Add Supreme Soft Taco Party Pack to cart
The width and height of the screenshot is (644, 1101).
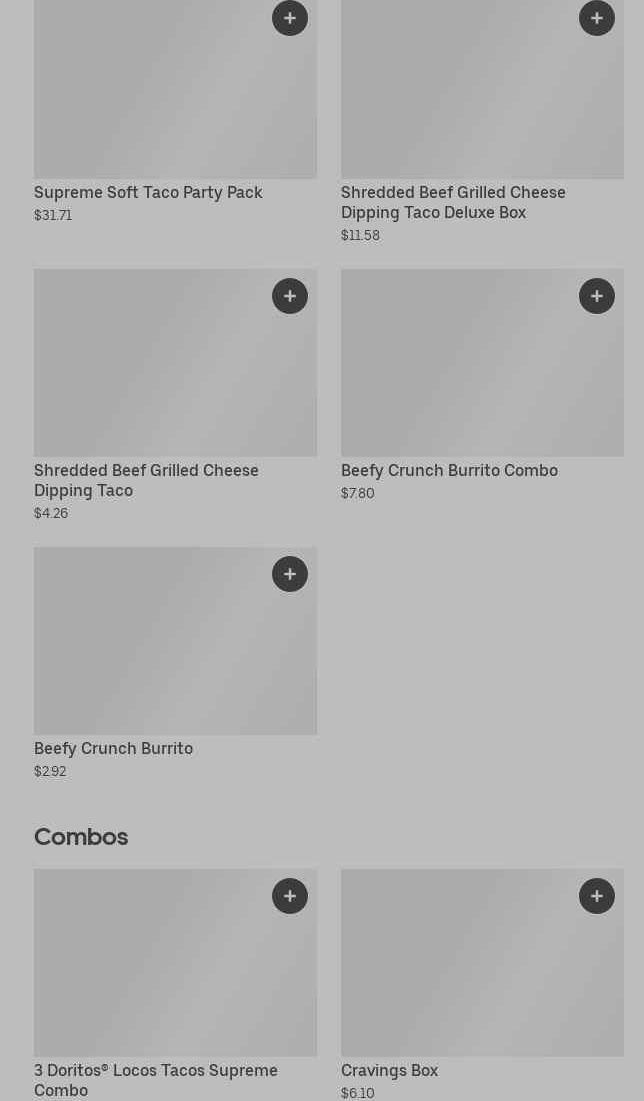[290, 17]
